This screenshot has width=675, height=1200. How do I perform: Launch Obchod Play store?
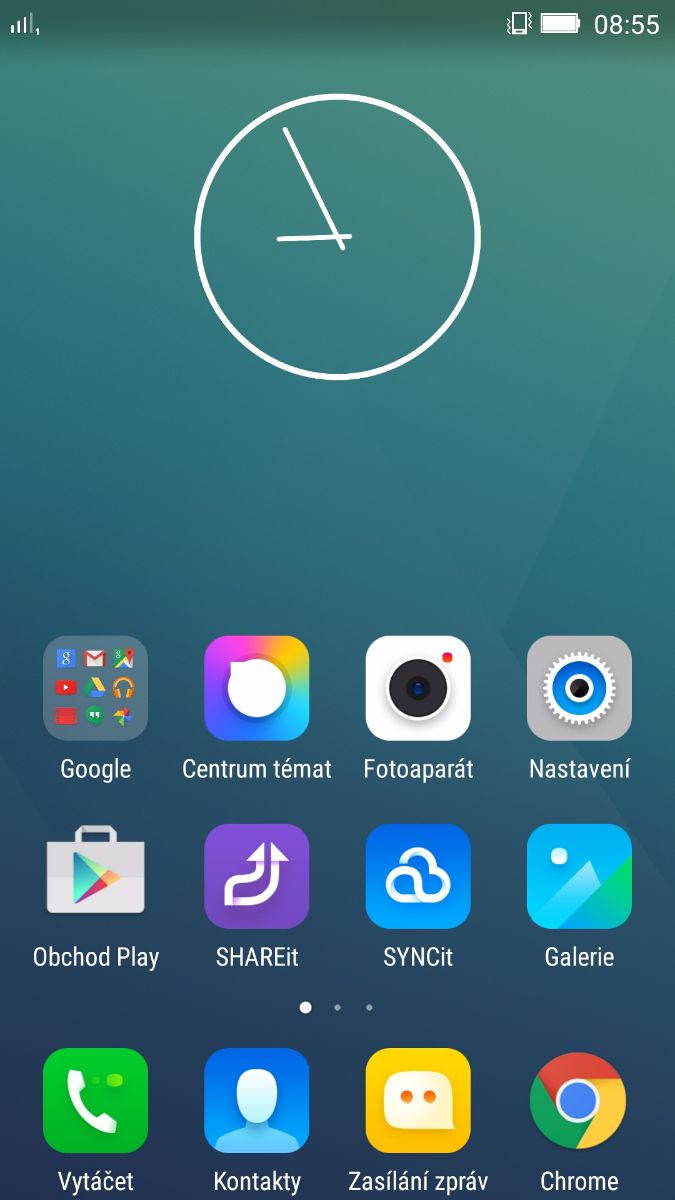pyautogui.click(x=95, y=876)
